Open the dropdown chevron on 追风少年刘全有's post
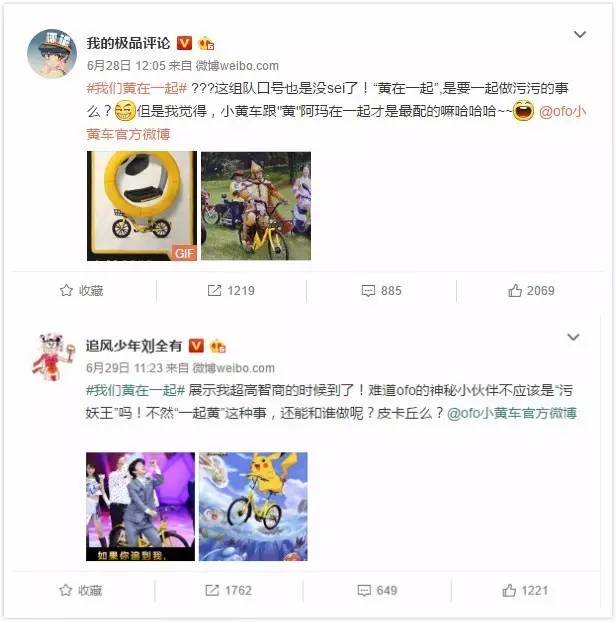 coord(573,338)
